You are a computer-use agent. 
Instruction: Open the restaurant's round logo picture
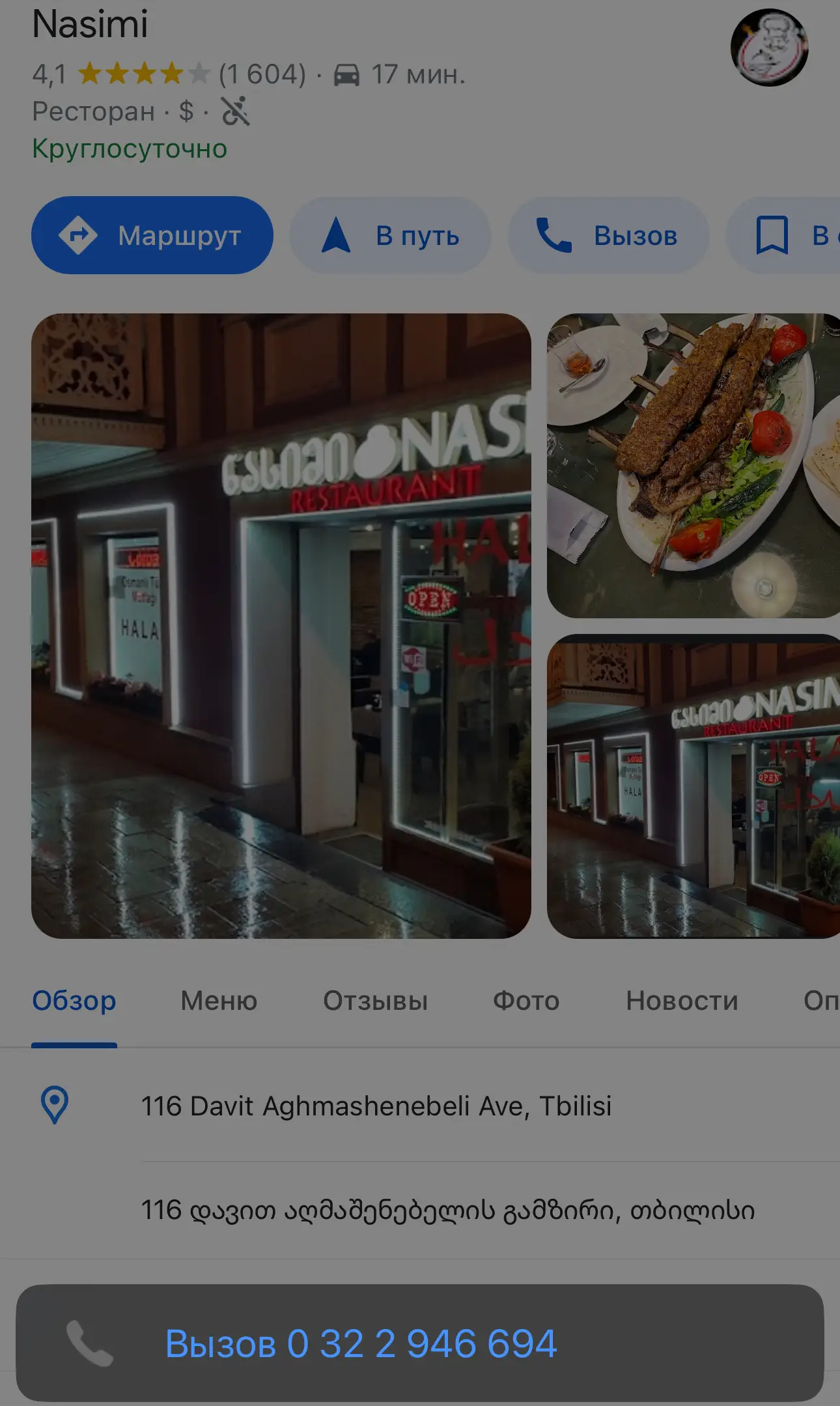point(768,48)
